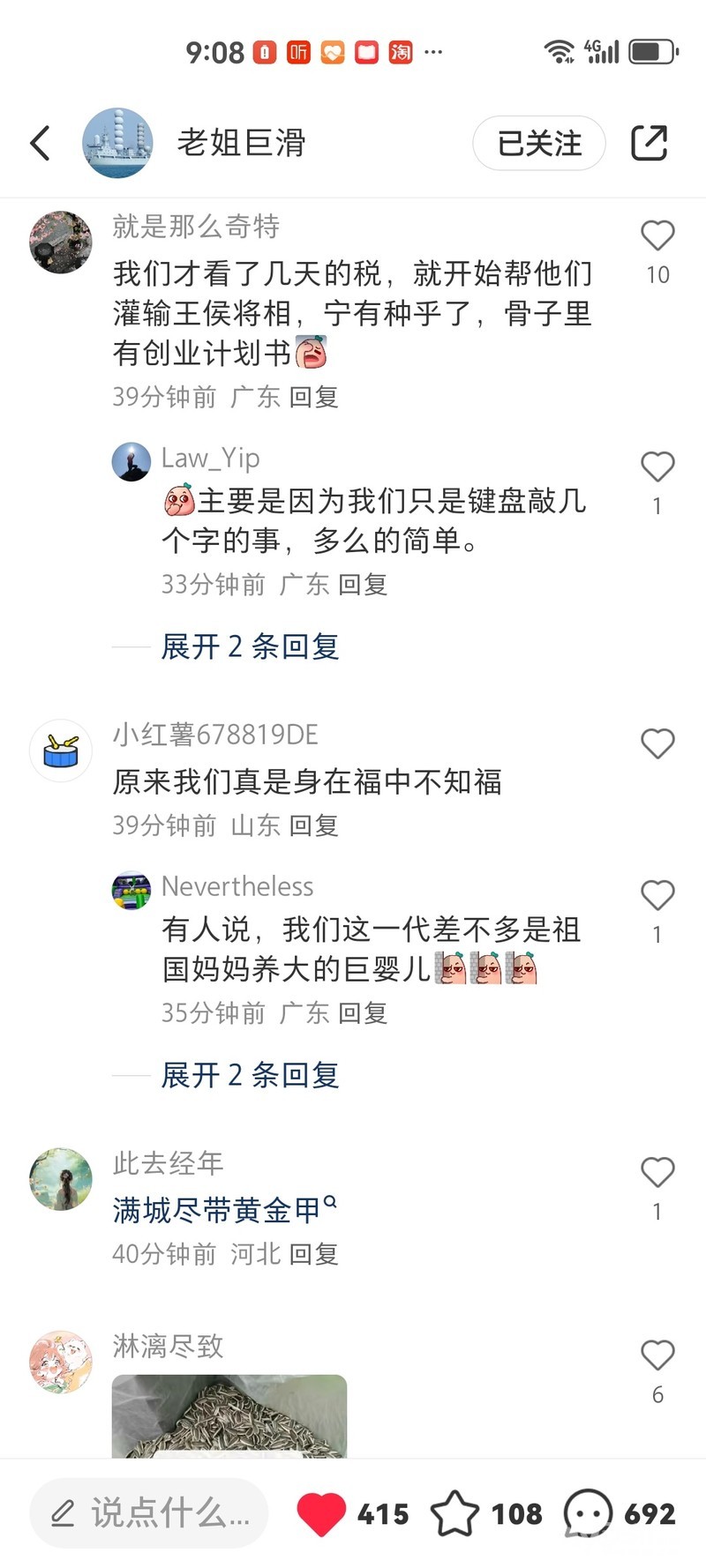
Task: Like 小红薯678819DE's comment
Action: point(657,743)
